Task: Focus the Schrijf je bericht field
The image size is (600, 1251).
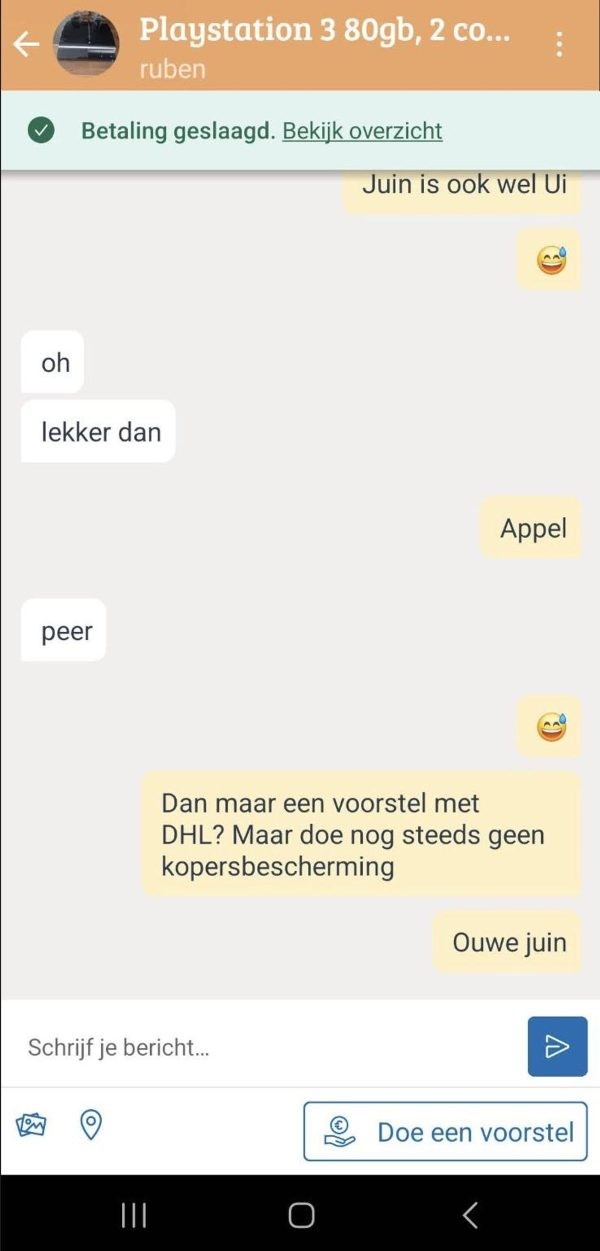Action: tap(260, 1047)
